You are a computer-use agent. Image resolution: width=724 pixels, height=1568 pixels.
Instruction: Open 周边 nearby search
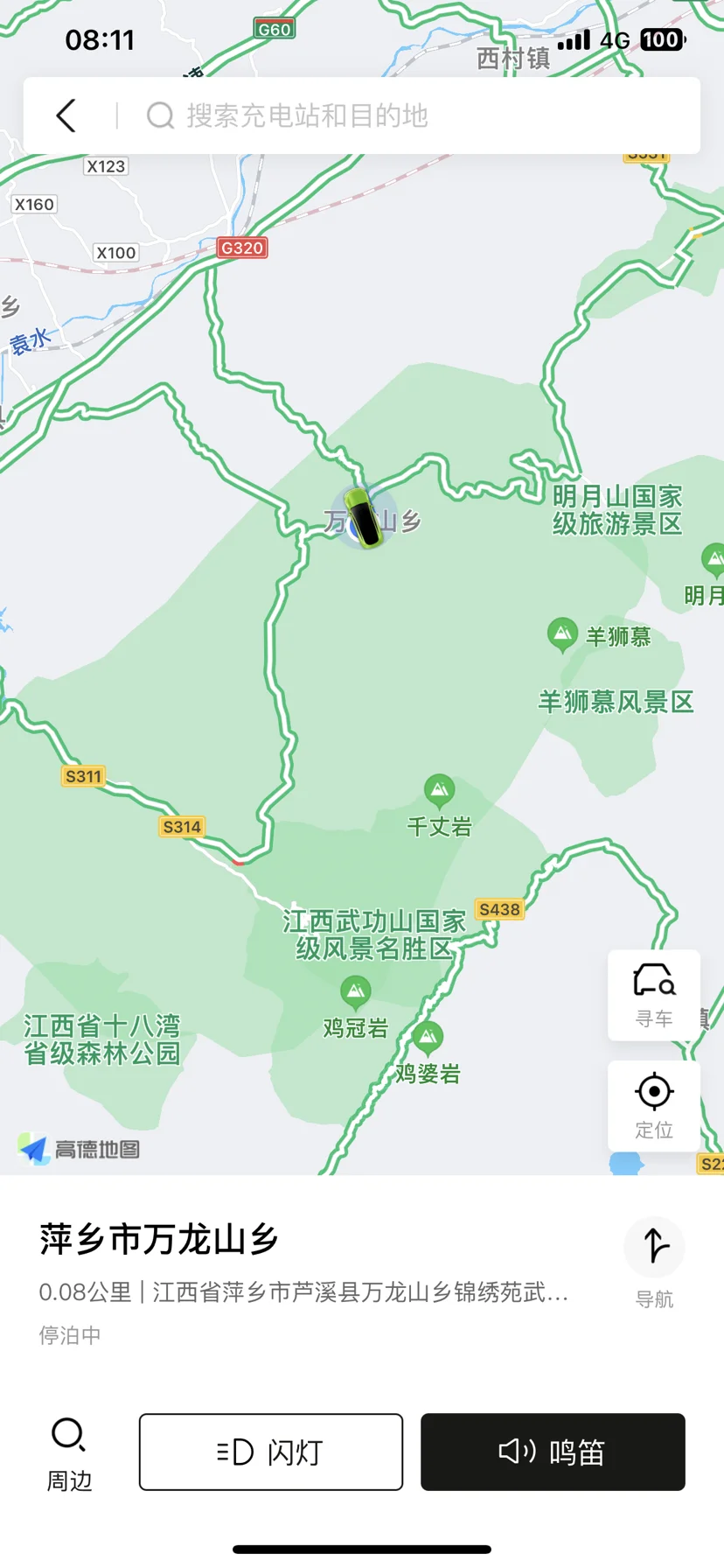point(69,1453)
